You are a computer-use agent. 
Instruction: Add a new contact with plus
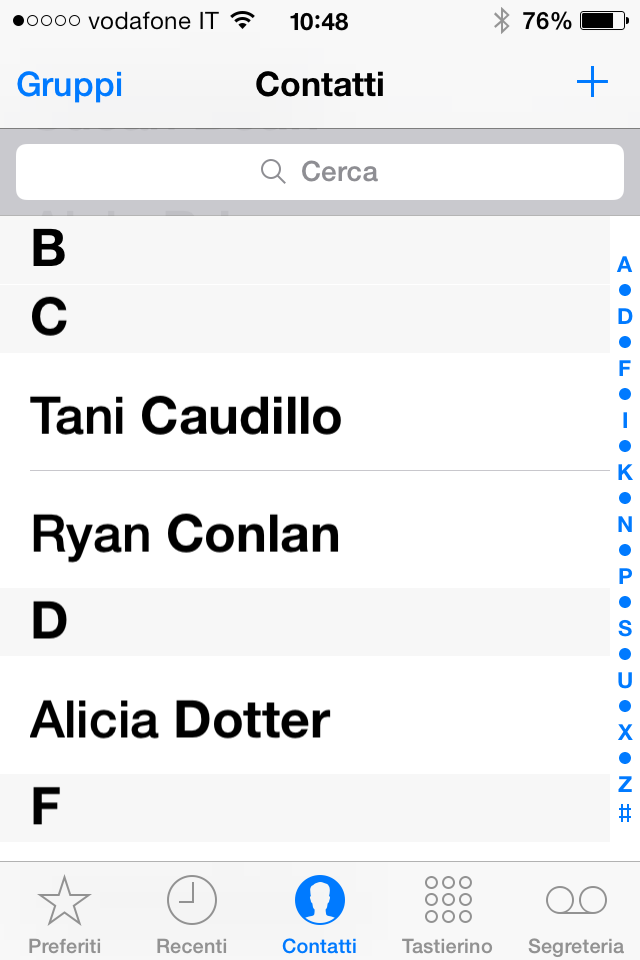(x=592, y=83)
